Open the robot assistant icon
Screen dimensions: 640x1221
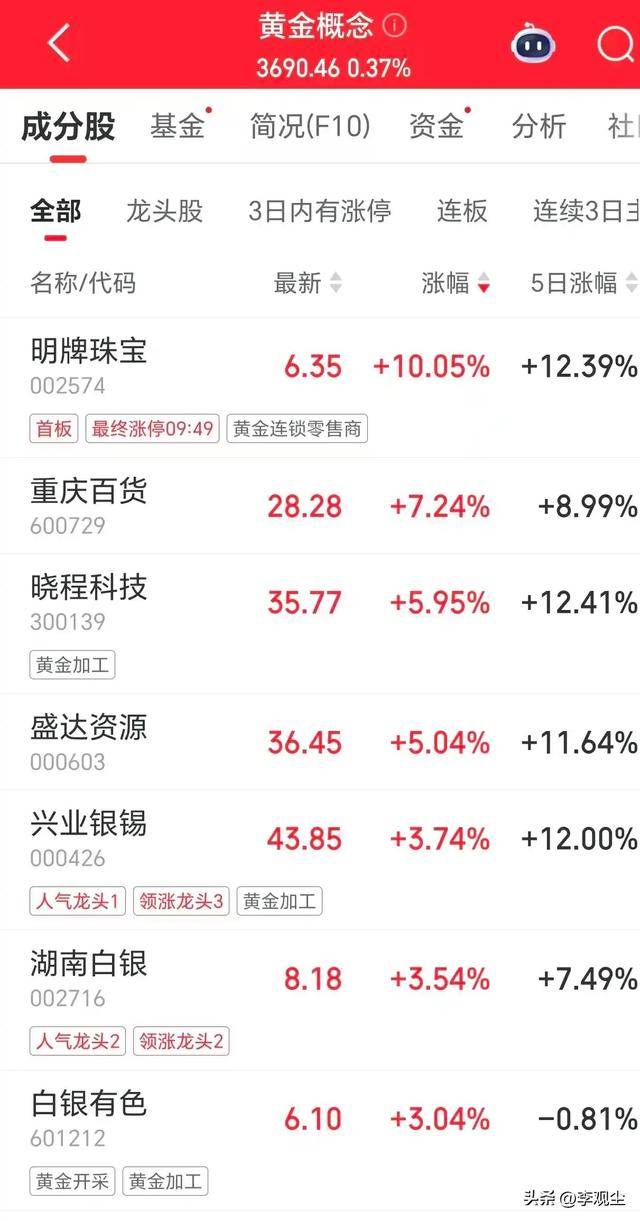(534, 45)
